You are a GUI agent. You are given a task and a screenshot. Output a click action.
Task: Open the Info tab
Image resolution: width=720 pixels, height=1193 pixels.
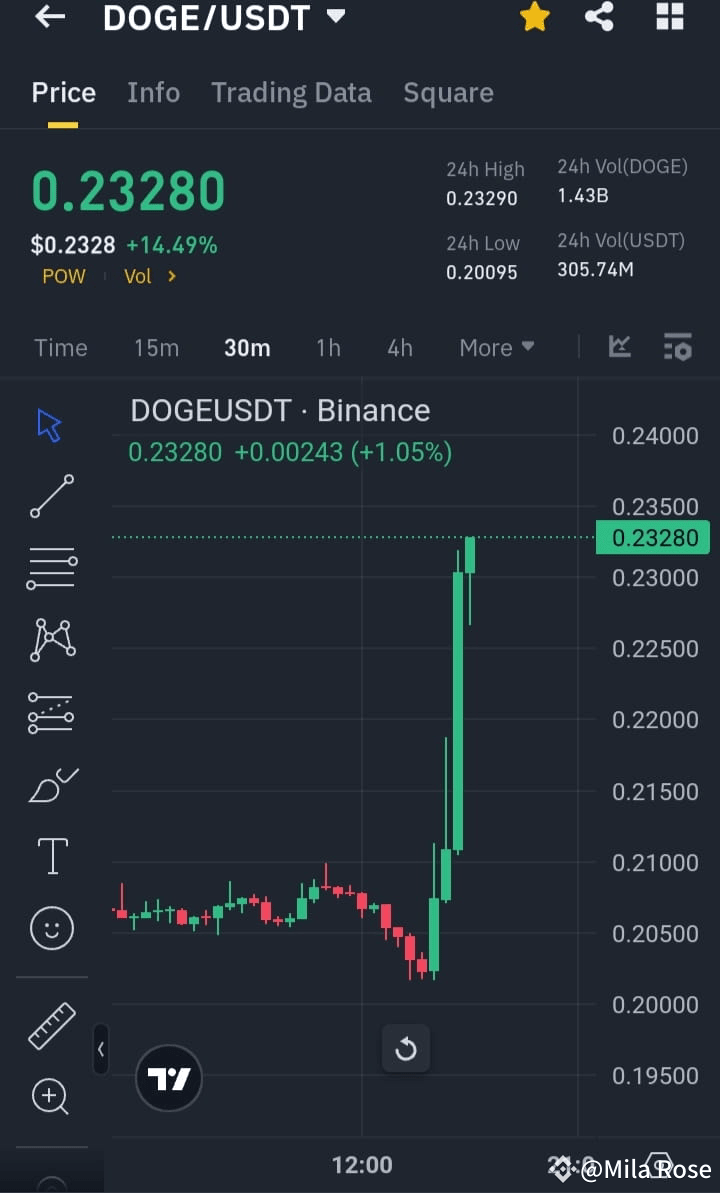153,92
